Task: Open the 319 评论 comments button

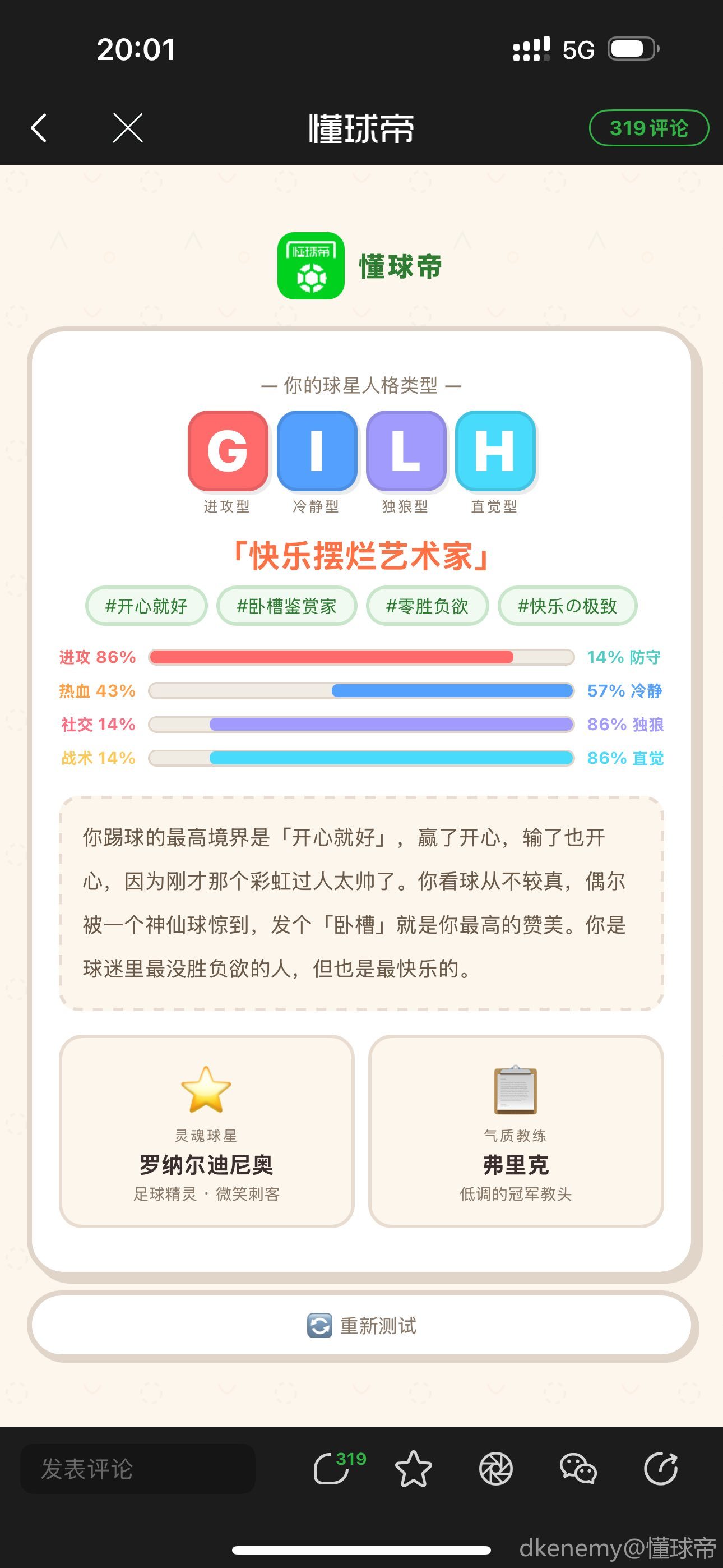Action: coord(649,128)
